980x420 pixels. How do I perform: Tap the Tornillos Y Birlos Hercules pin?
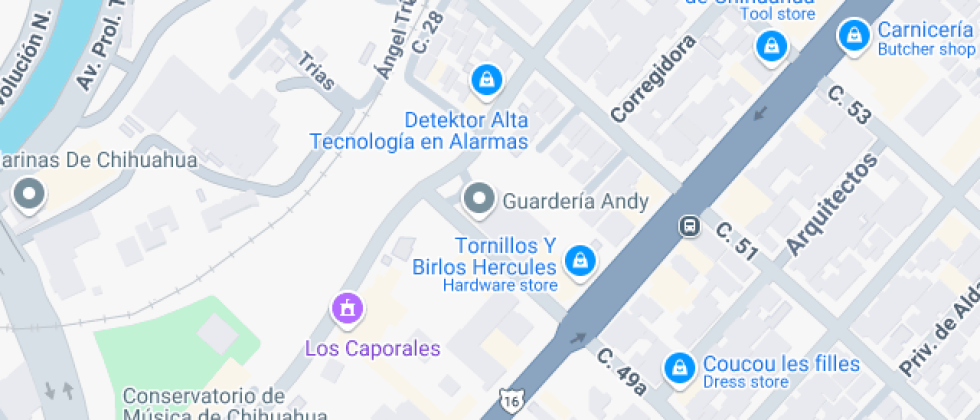click(580, 262)
